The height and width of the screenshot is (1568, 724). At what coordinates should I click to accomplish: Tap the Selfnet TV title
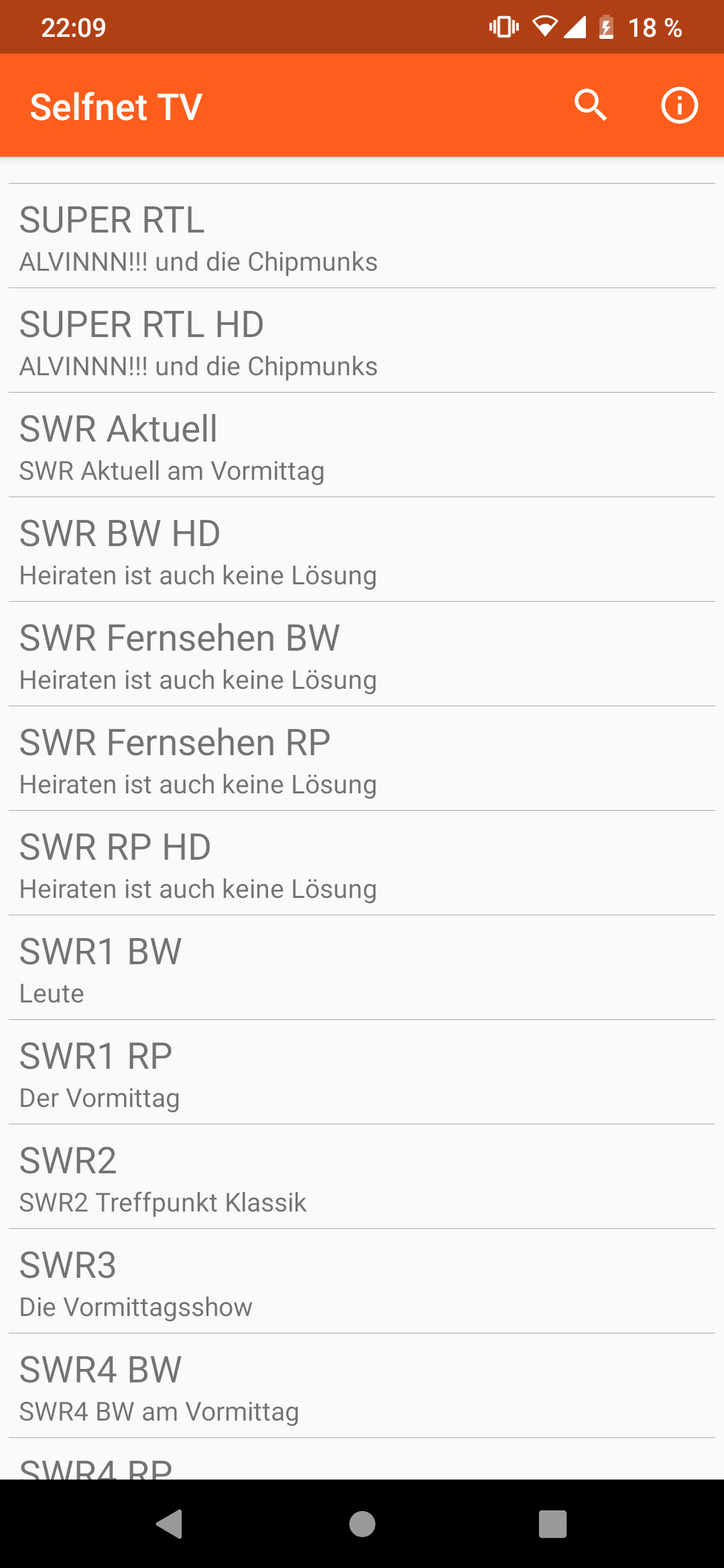pyautogui.click(x=115, y=105)
